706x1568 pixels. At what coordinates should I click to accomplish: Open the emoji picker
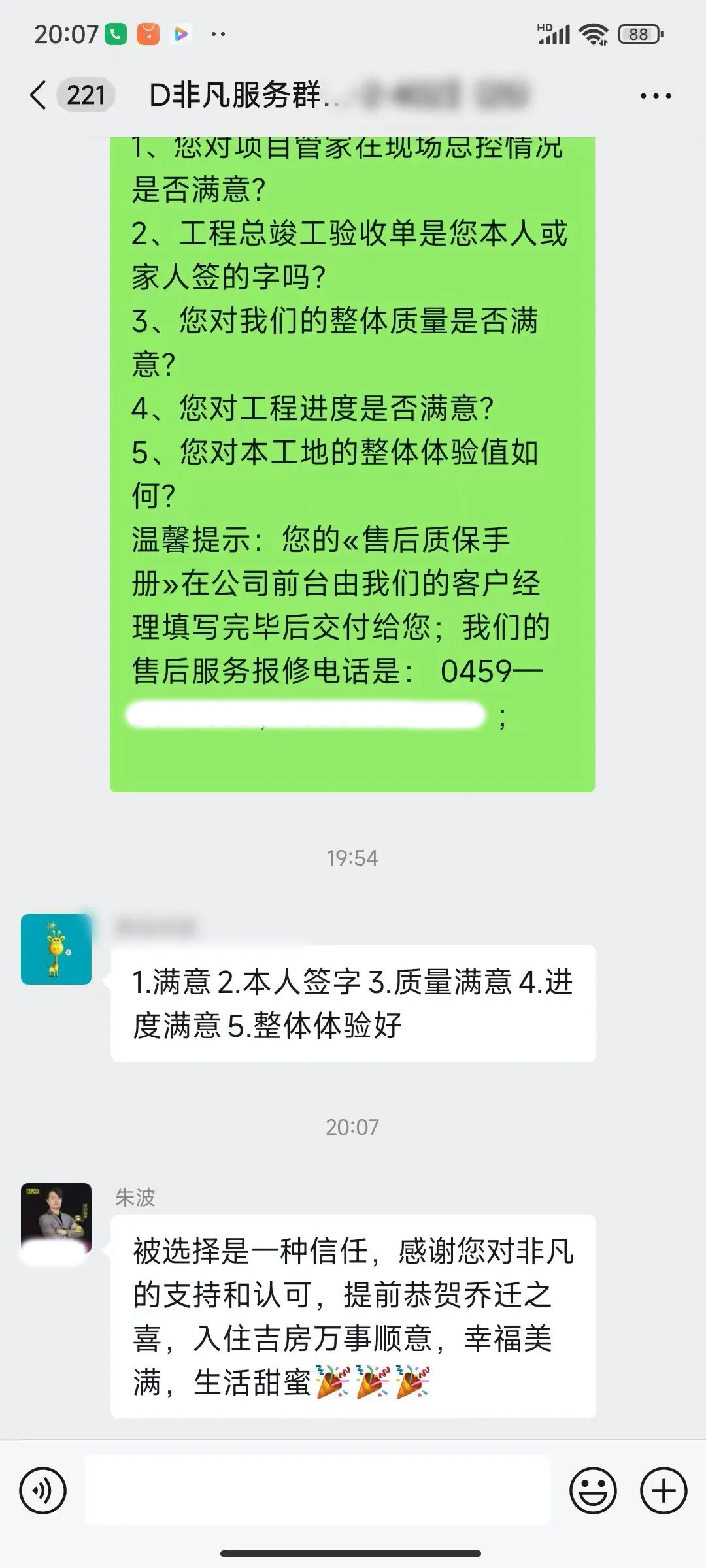pos(593,1492)
